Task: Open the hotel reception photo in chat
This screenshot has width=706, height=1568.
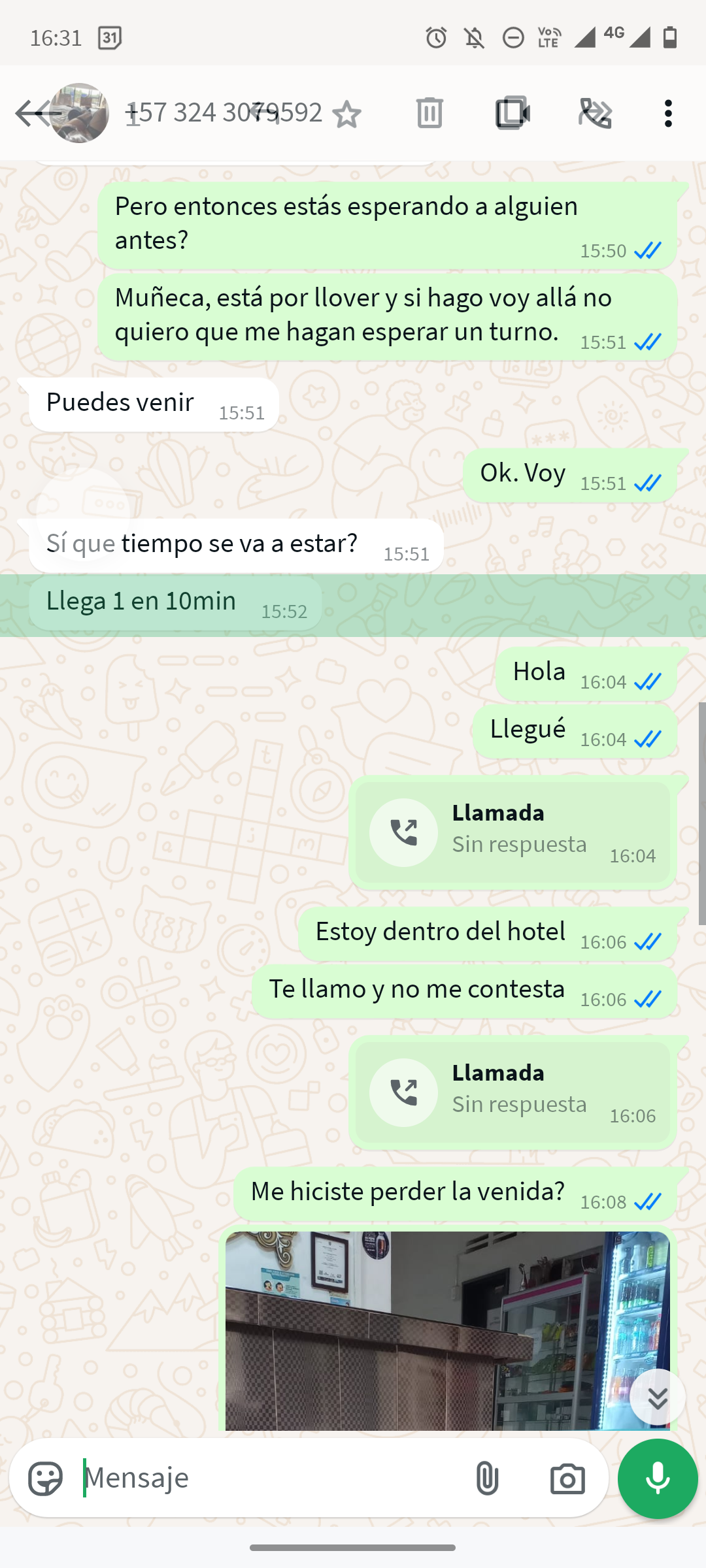Action: 447,1330
